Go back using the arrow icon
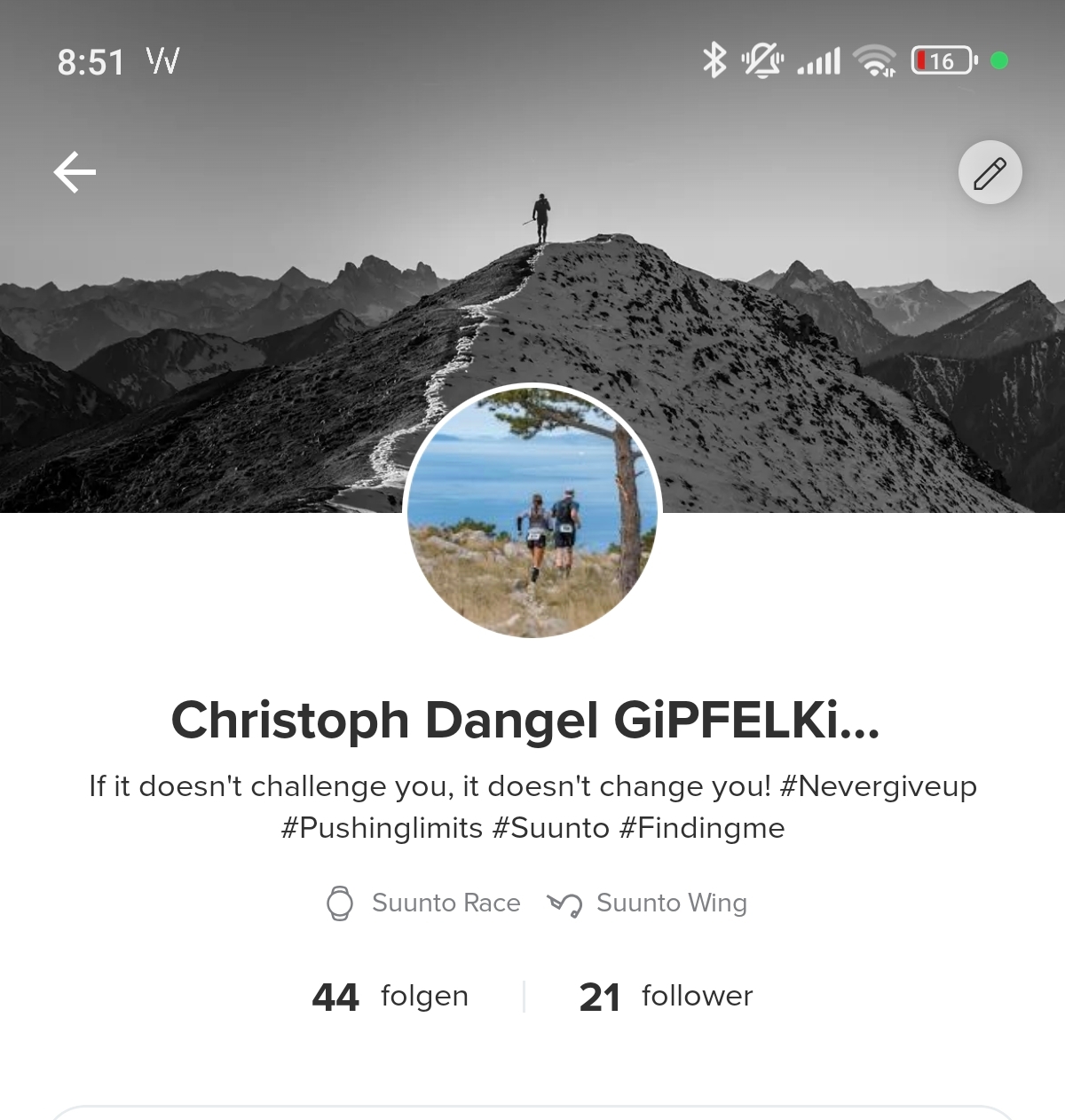This screenshot has width=1065, height=1120. tap(75, 172)
